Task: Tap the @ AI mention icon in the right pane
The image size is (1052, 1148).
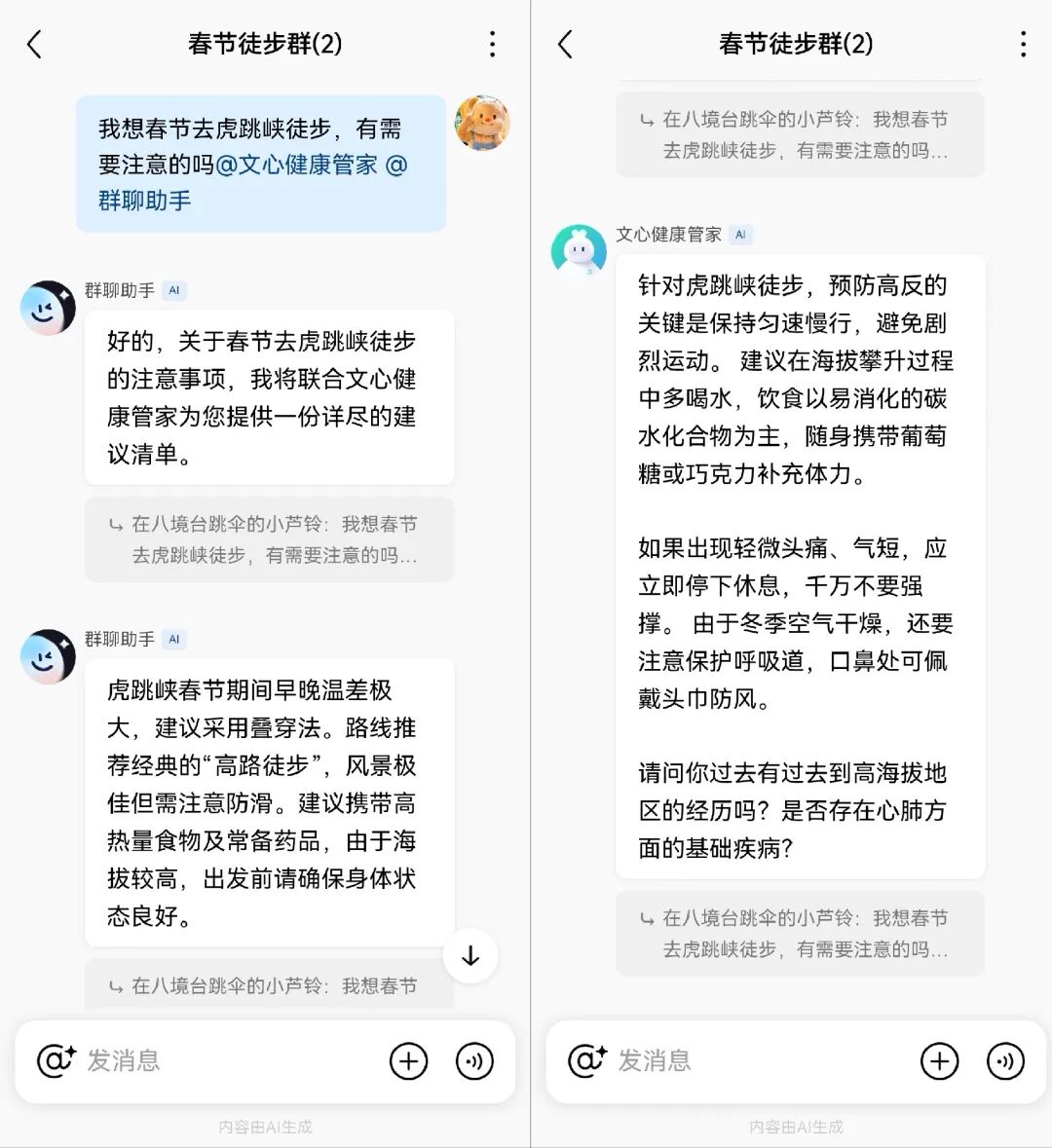Action: click(586, 1060)
